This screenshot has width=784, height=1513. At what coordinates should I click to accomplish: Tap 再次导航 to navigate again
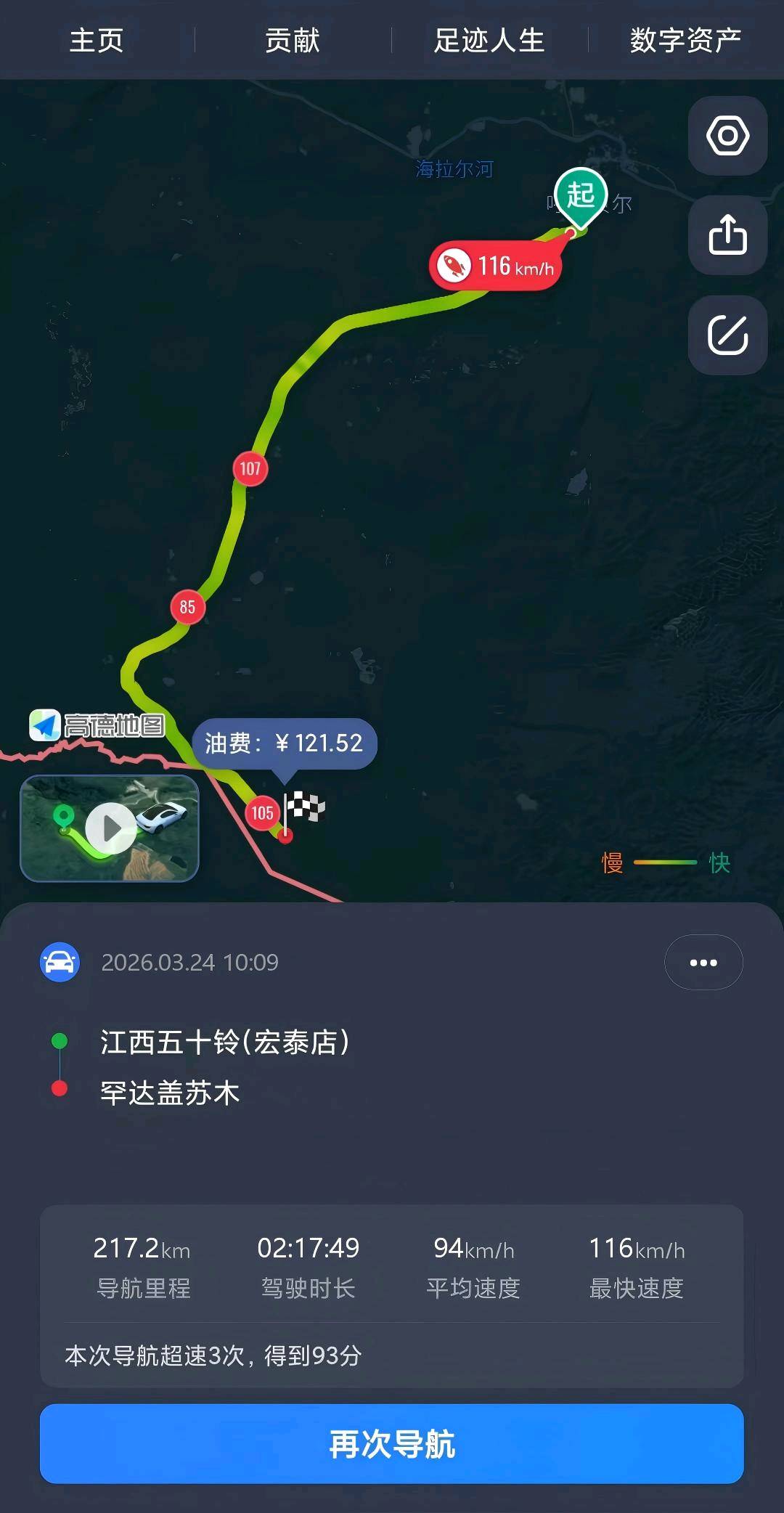coord(392,1444)
